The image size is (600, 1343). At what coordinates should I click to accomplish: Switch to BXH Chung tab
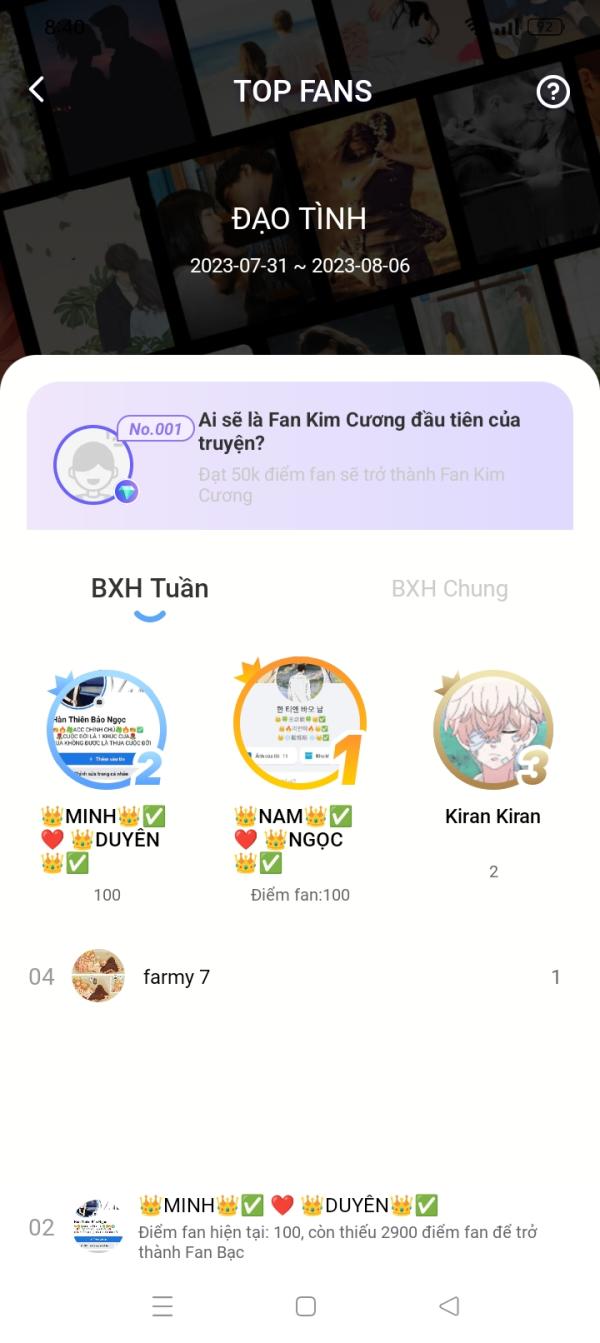449,589
